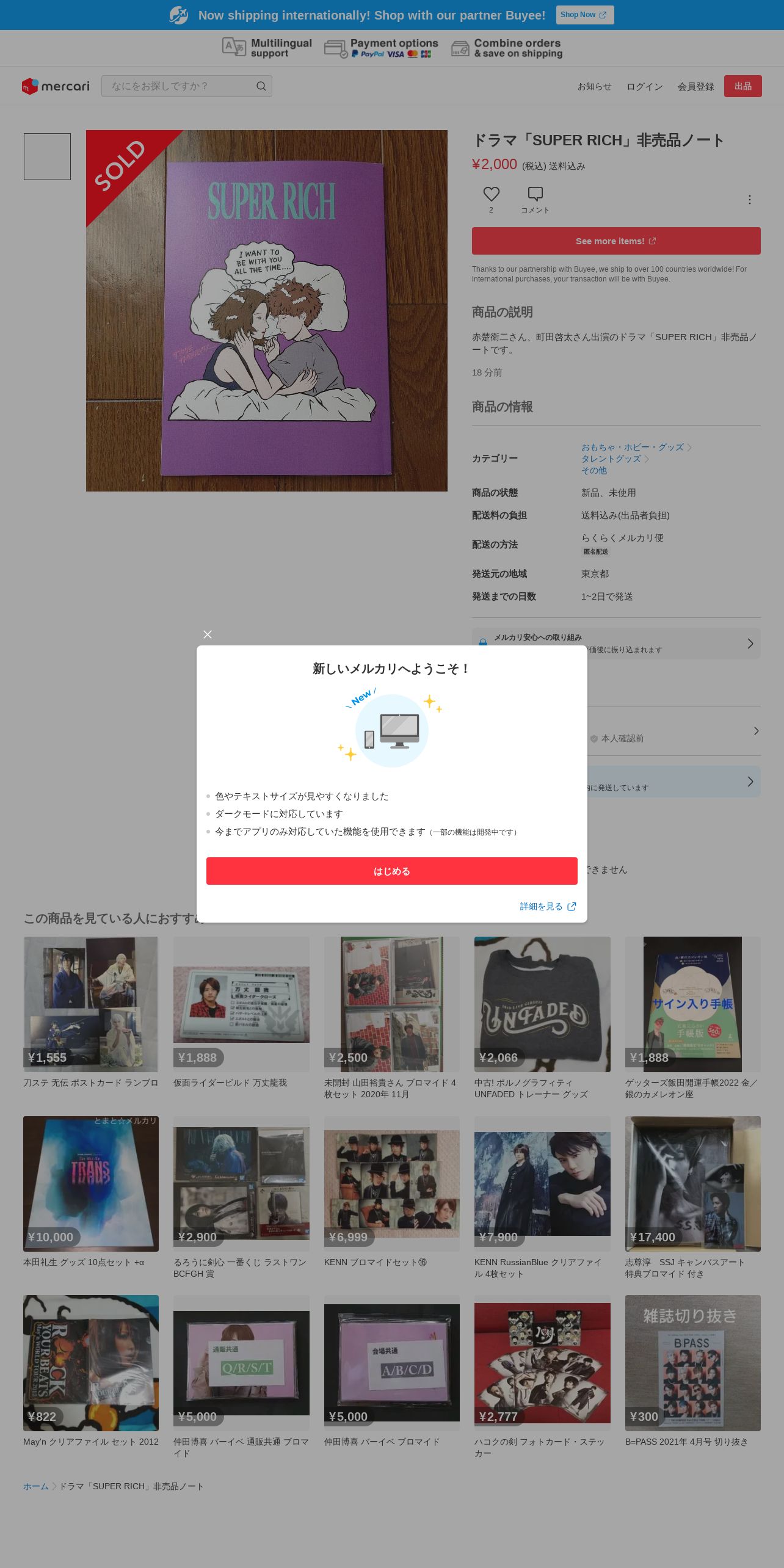This screenshot has height=1568, width=784.
Task: Open the コメント speech bubble
Action: pos(535,194)
